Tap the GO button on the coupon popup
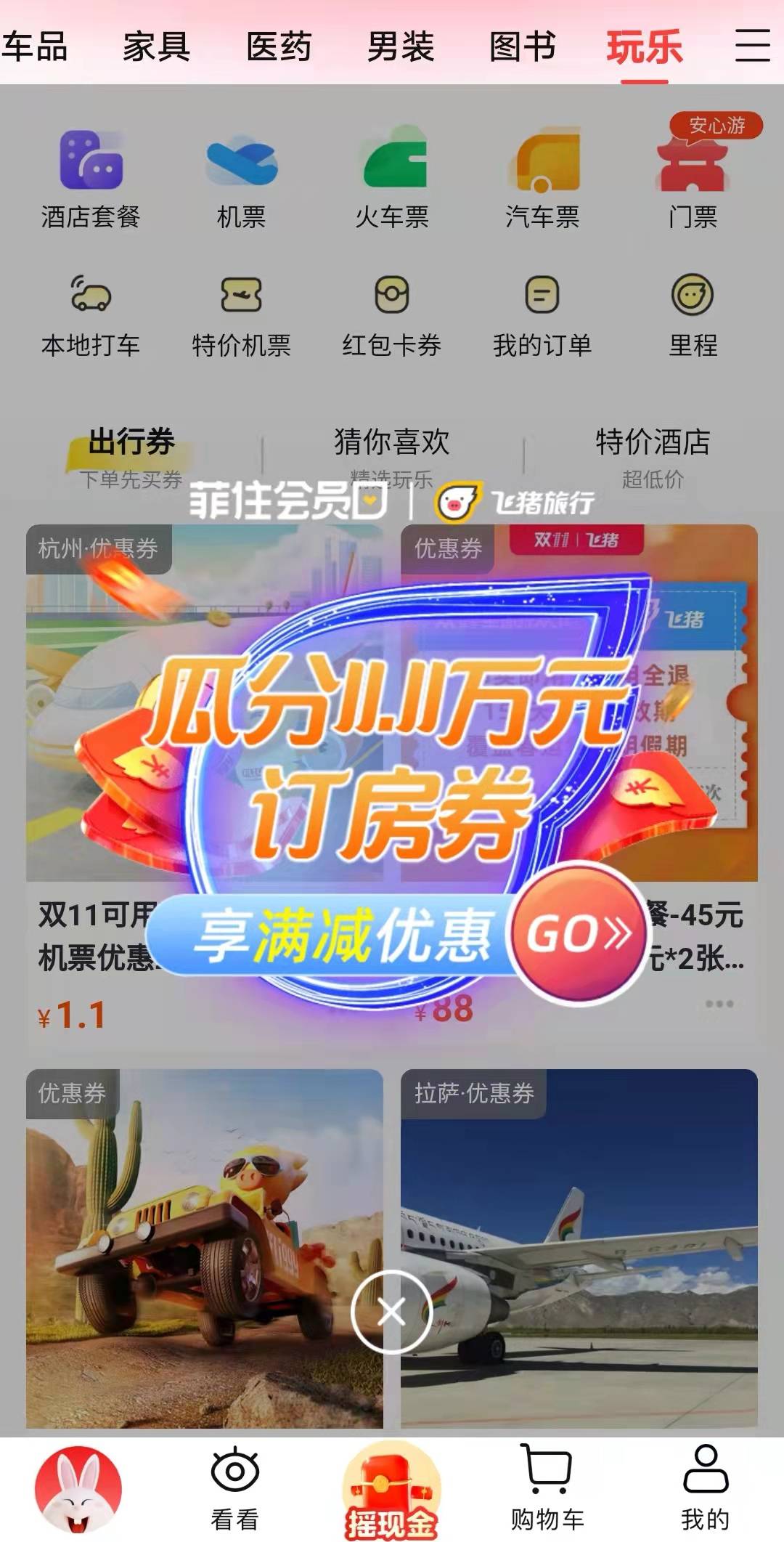The image size is (784, 1542). click(x=578, y=932)
